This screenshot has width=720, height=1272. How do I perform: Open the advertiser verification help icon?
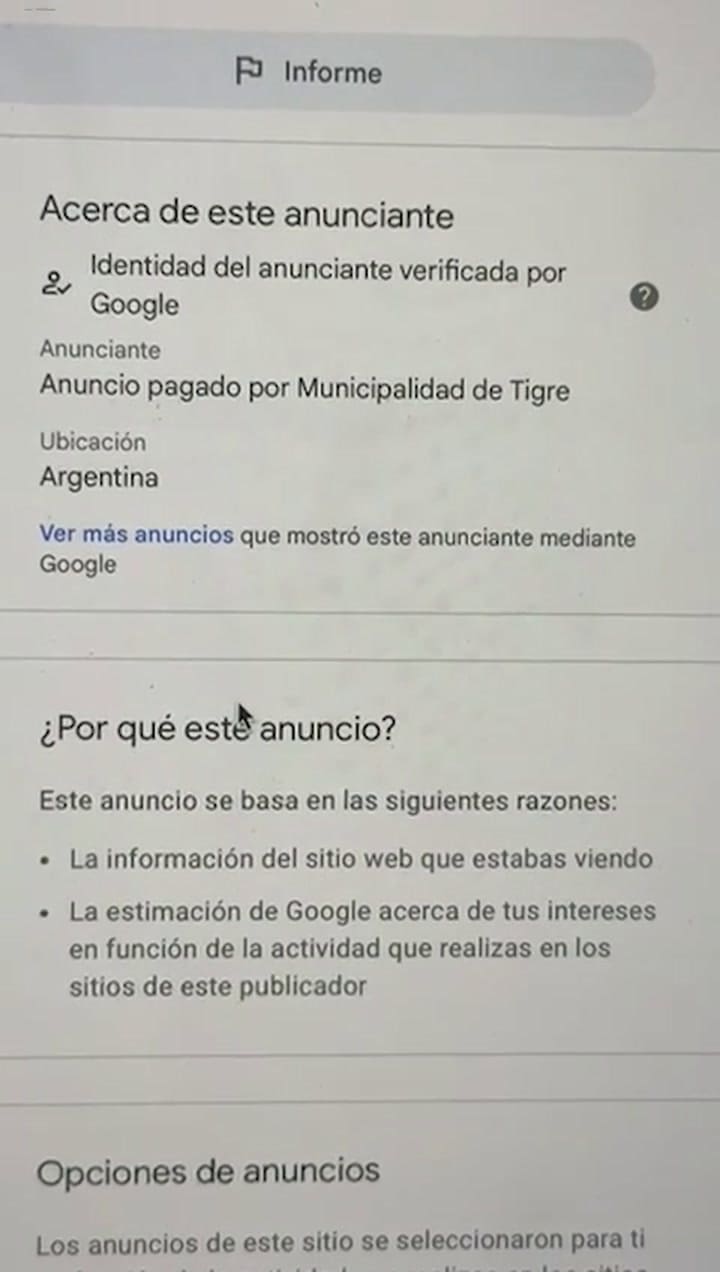tap(645, 296)
